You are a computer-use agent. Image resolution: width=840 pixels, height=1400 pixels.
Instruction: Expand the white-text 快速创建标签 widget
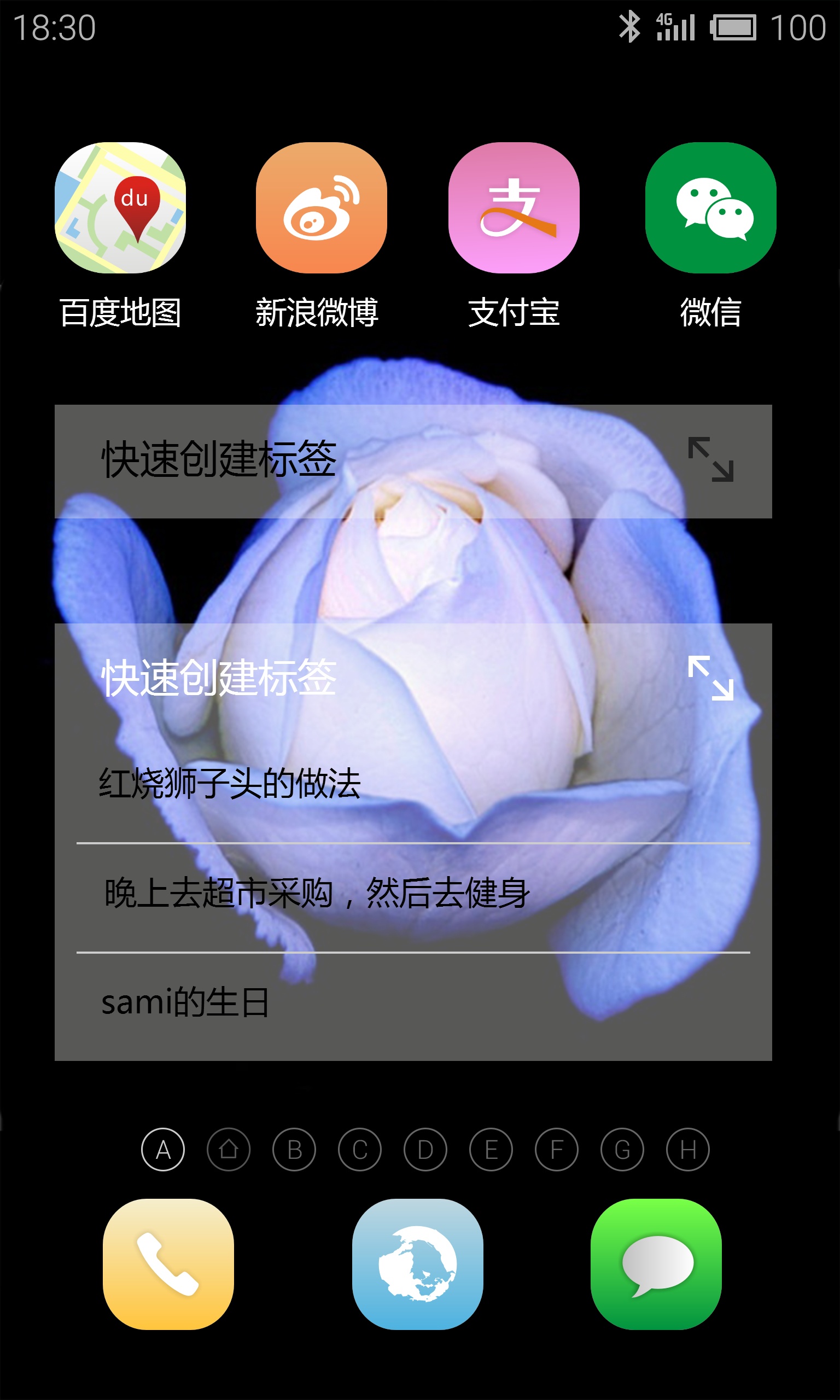pos(711,678)
